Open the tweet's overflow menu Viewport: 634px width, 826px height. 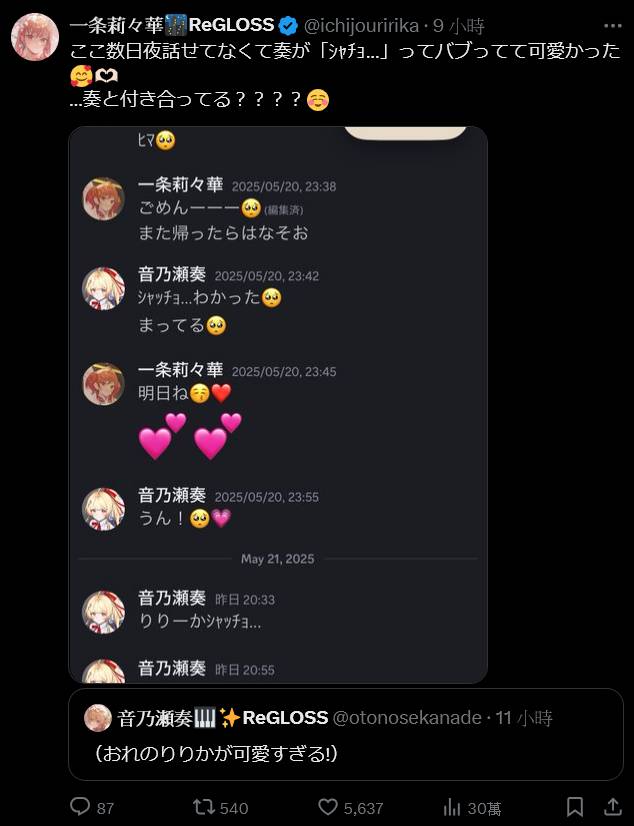point(611,24)
